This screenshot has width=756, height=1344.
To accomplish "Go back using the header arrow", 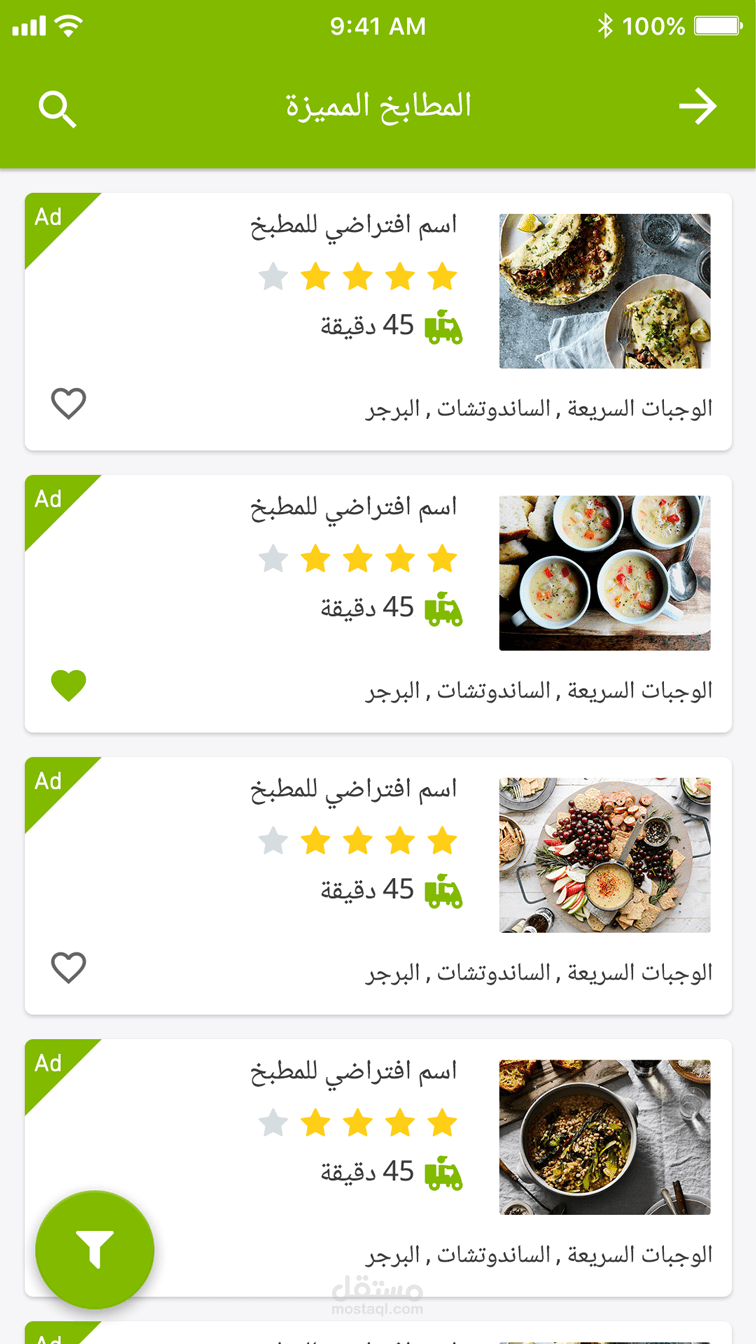I will coord(697,107).
